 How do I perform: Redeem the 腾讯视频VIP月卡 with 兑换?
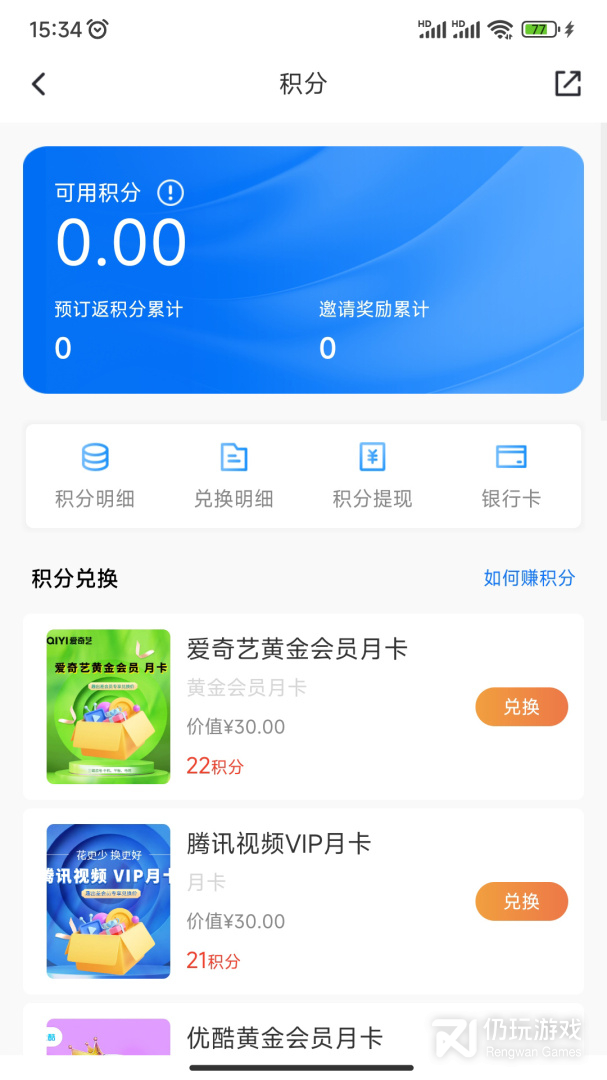[522, 901]
